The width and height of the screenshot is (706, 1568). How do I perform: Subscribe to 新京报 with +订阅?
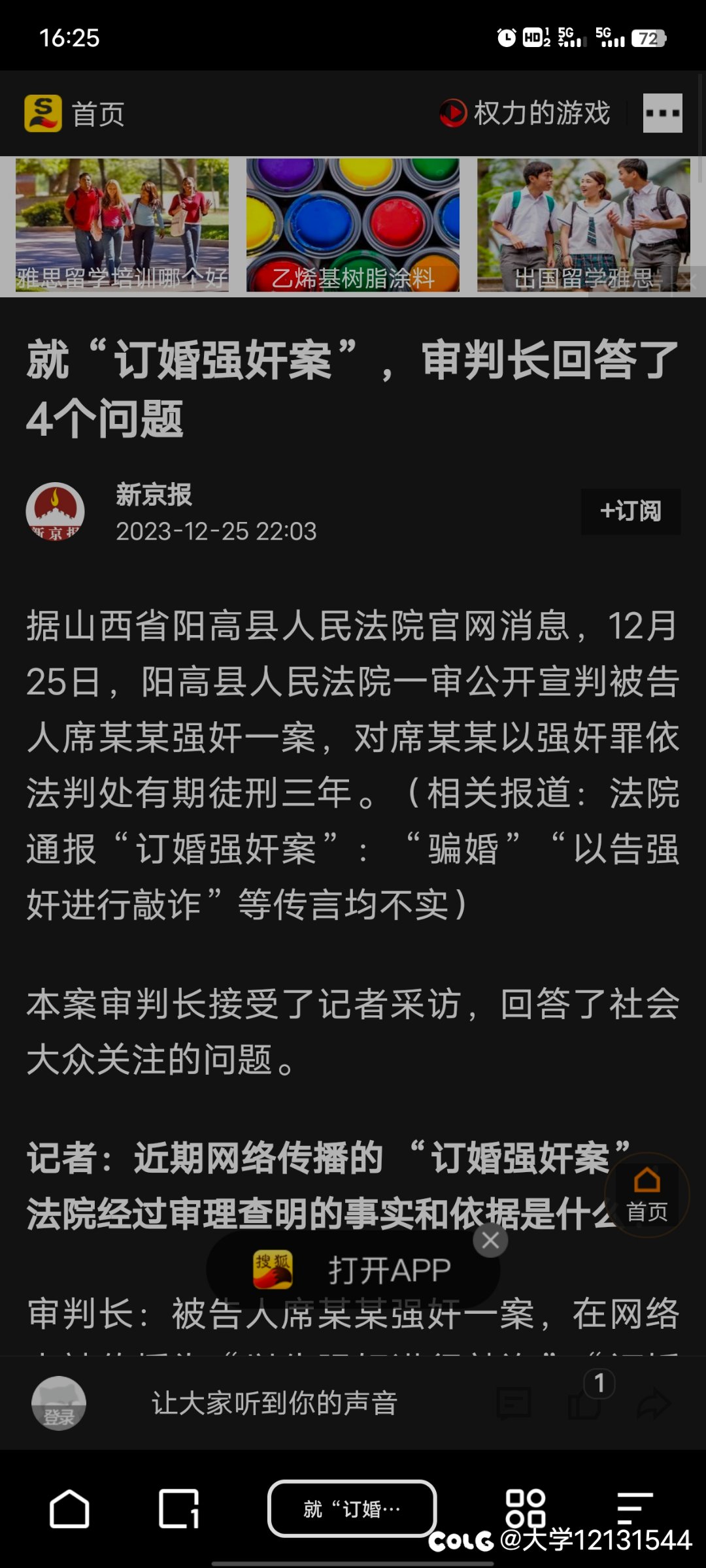(631, 512)
